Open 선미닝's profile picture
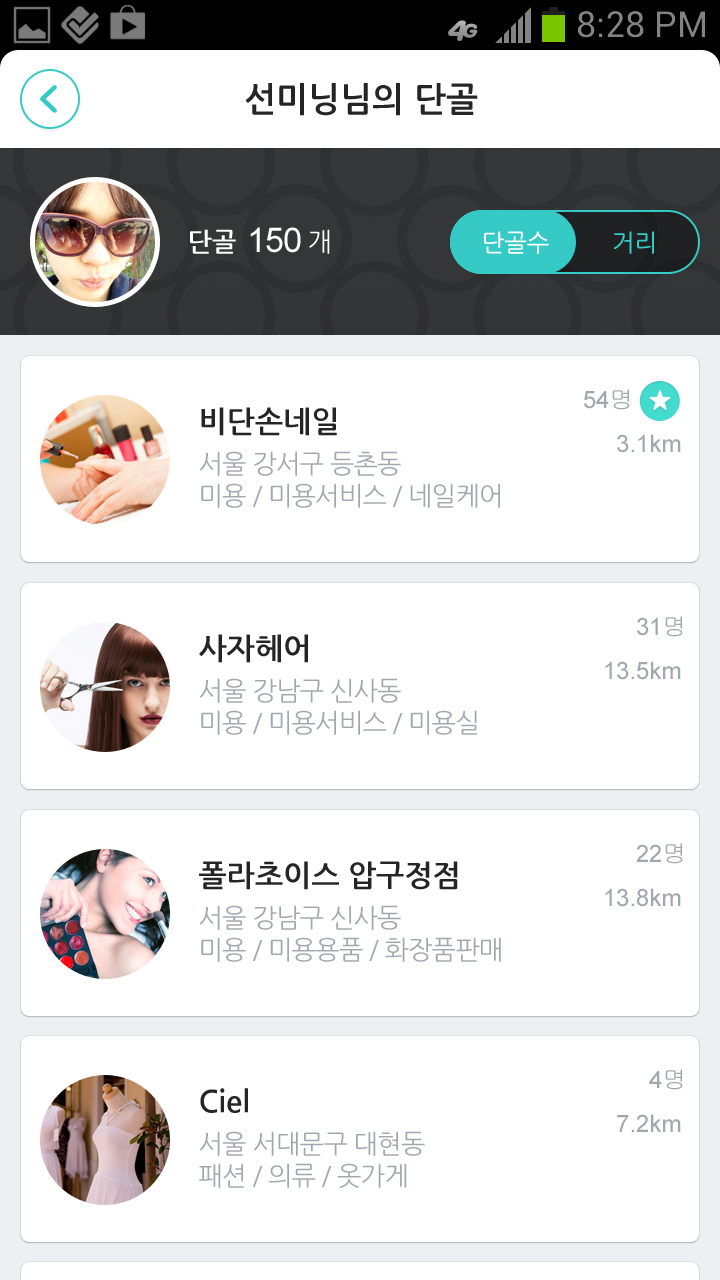The width and height of the screenshot is (720, 1280). click(x=95, y=242)
